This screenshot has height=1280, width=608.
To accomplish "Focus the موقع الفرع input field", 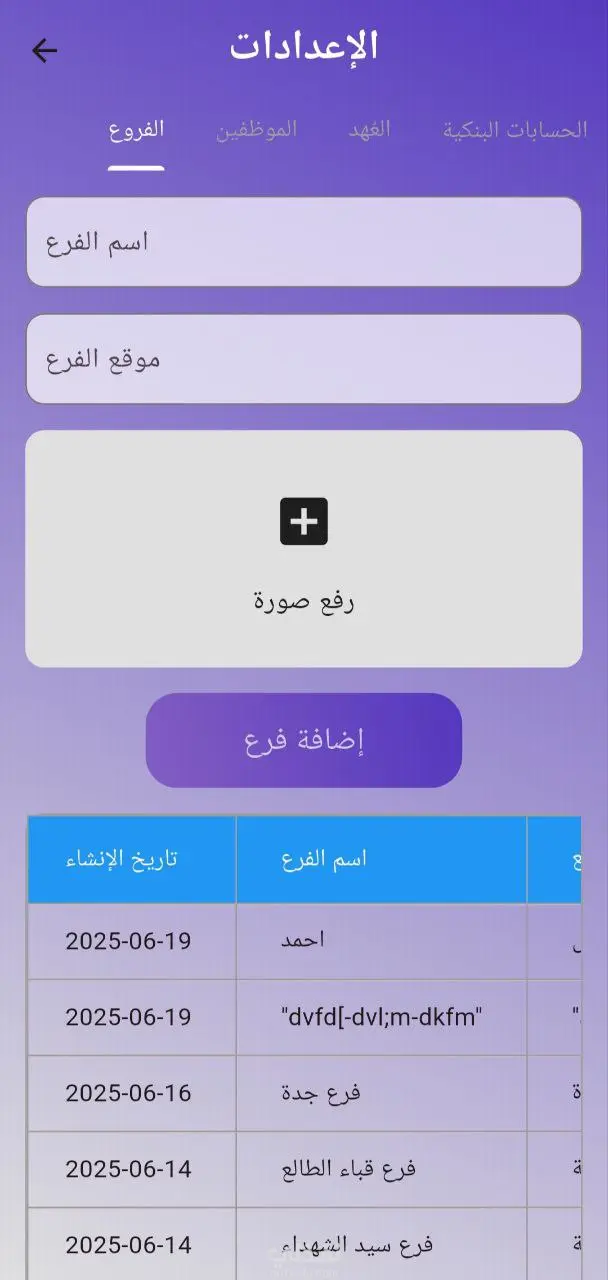I will [x=304, y=359].
